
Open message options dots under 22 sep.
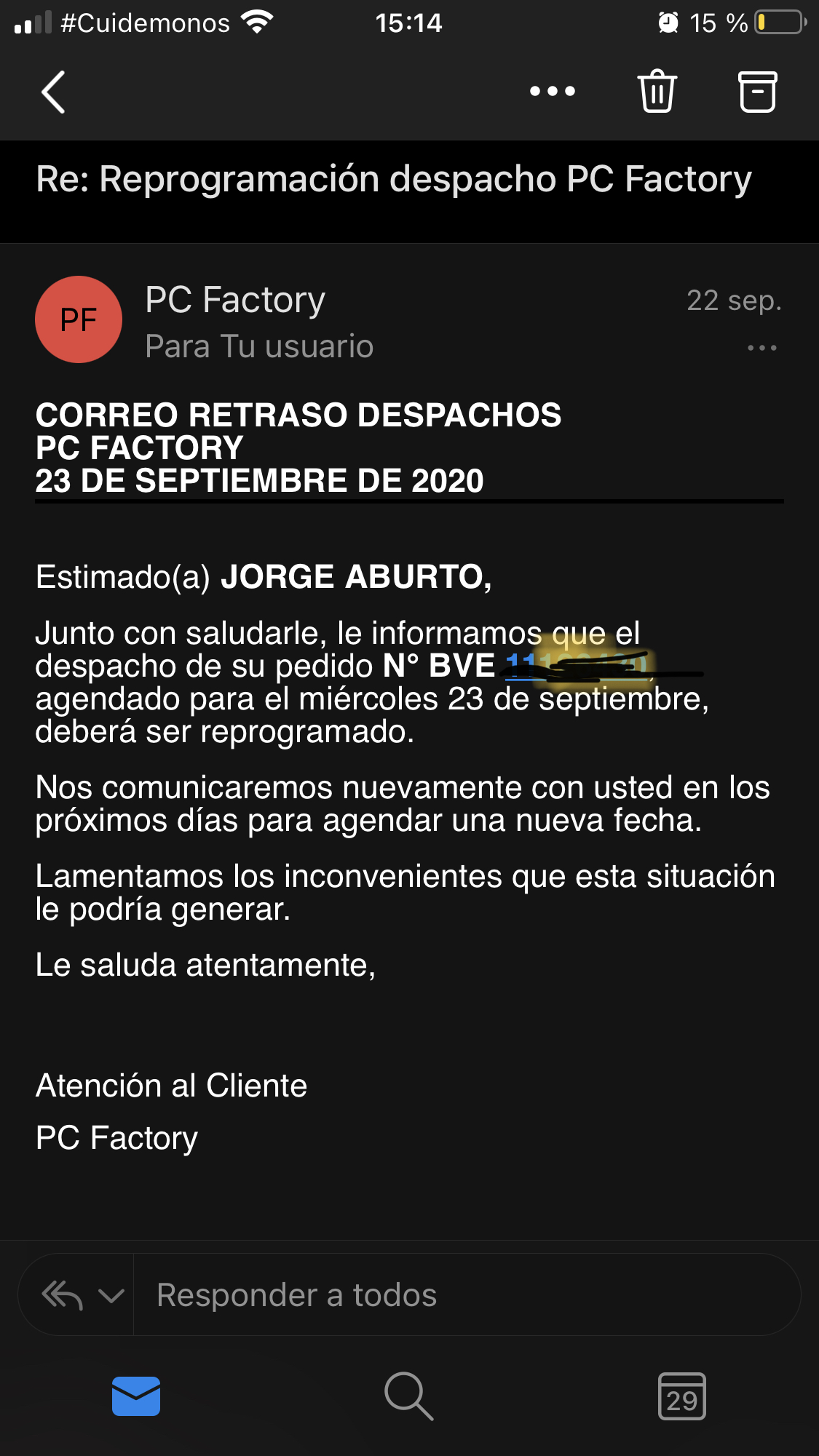(761, 348)
